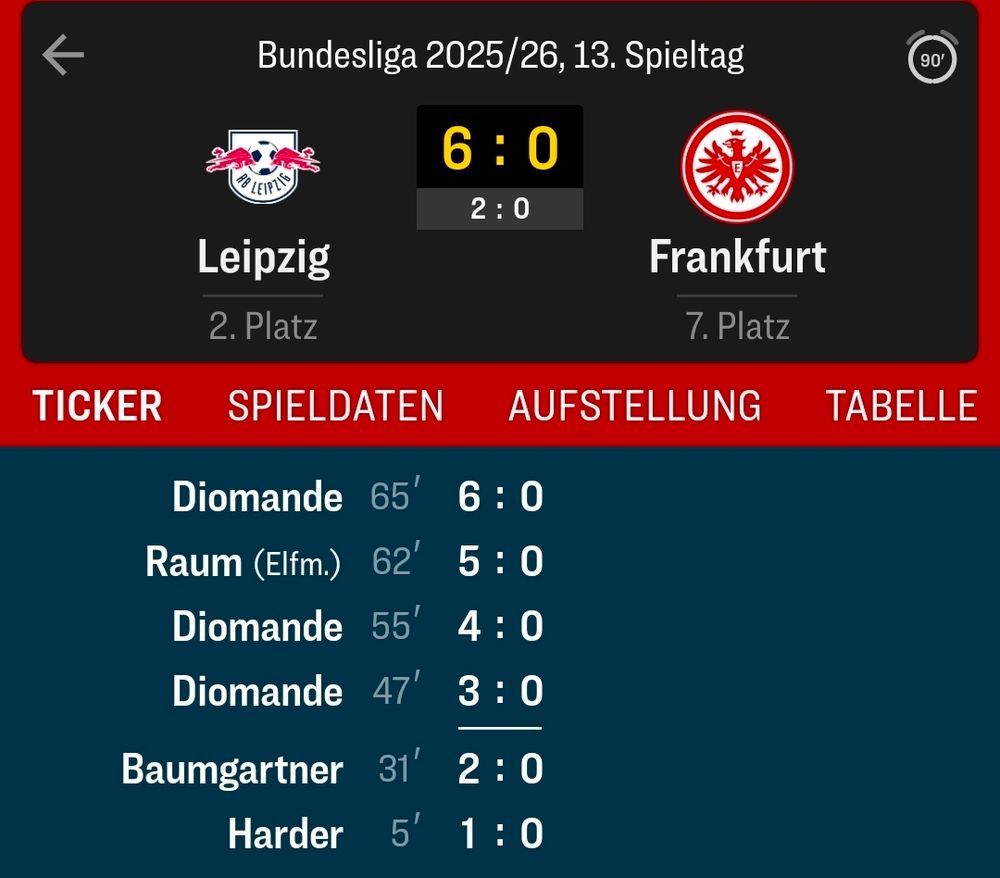
Task: Show the Tabelle tab
Action: click(x=901, y=406)
